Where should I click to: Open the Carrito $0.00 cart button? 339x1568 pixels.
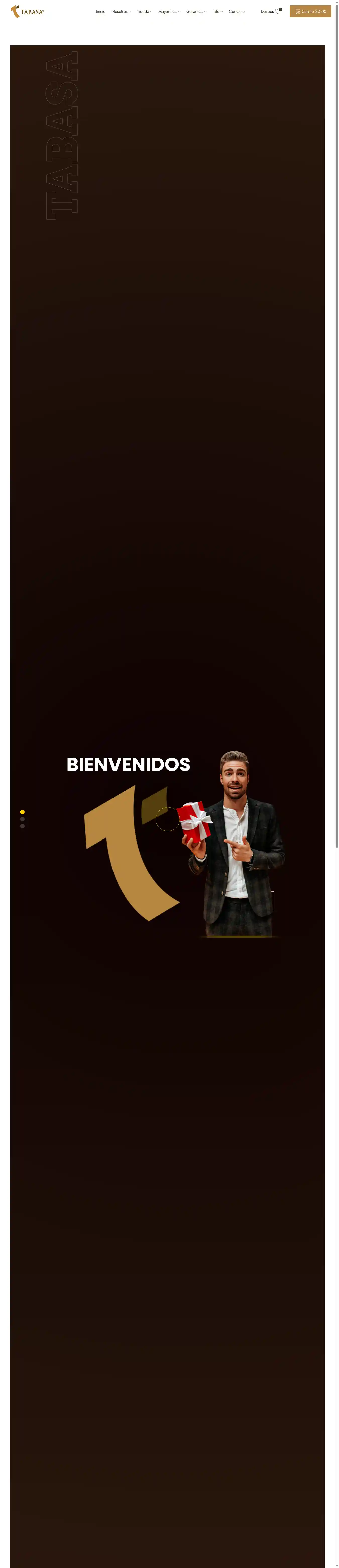click(310, 12)
